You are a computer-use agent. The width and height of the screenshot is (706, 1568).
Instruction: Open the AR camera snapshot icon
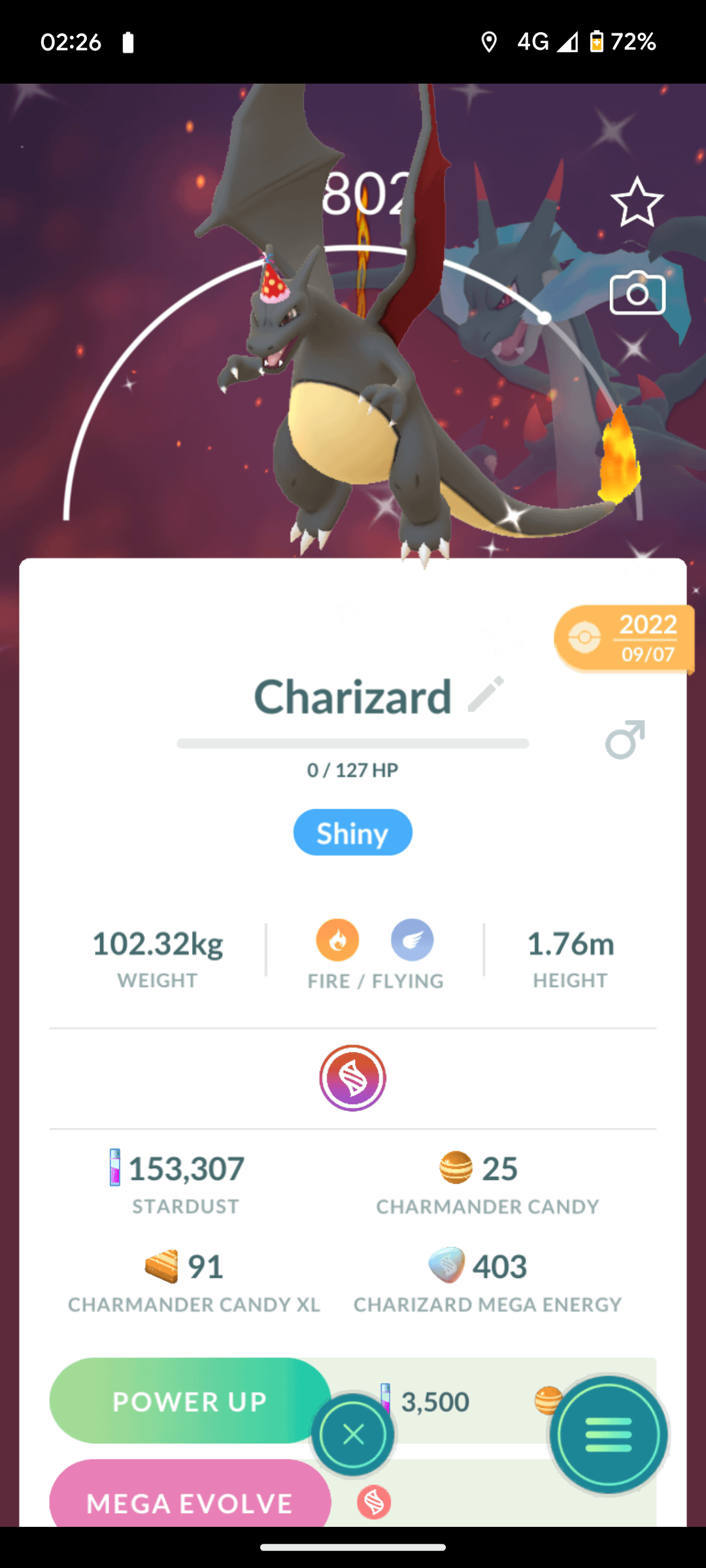tap(637, 293)
